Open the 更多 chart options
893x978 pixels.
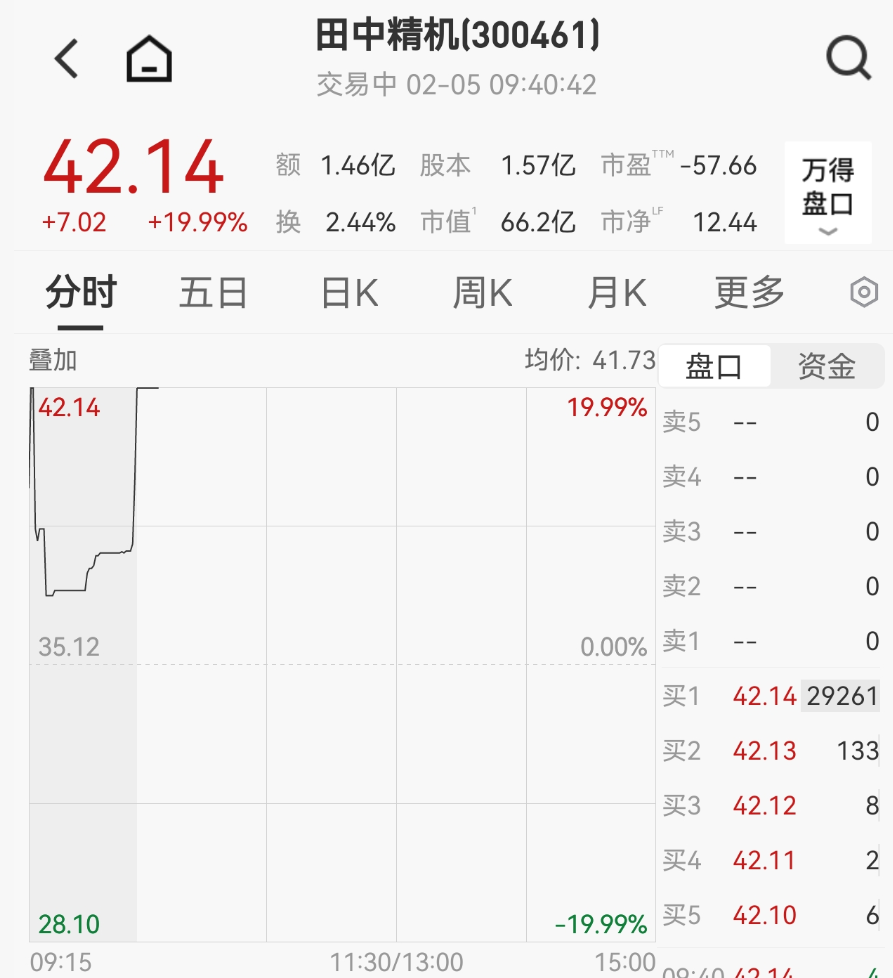point(749,293)
